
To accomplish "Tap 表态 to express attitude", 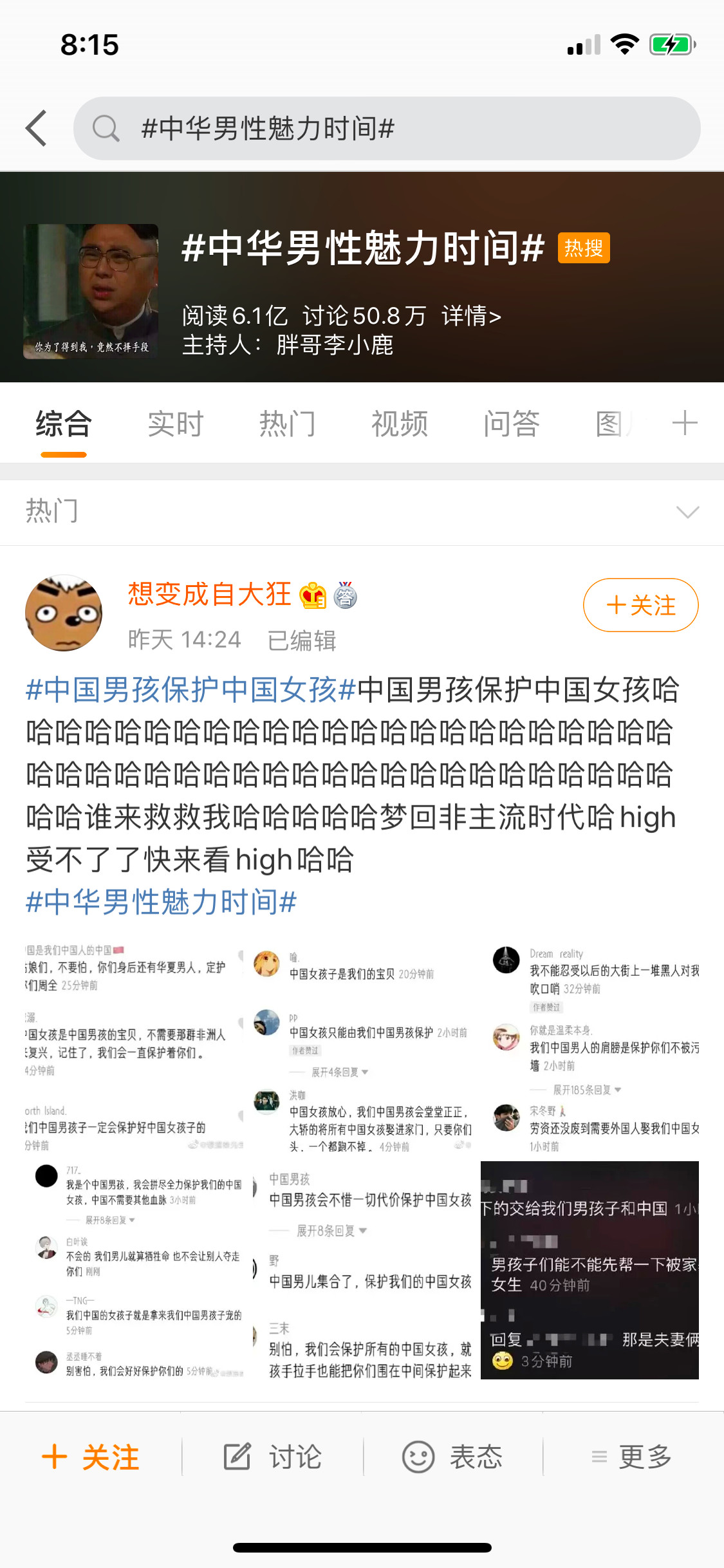I will tap(452, 1457).
